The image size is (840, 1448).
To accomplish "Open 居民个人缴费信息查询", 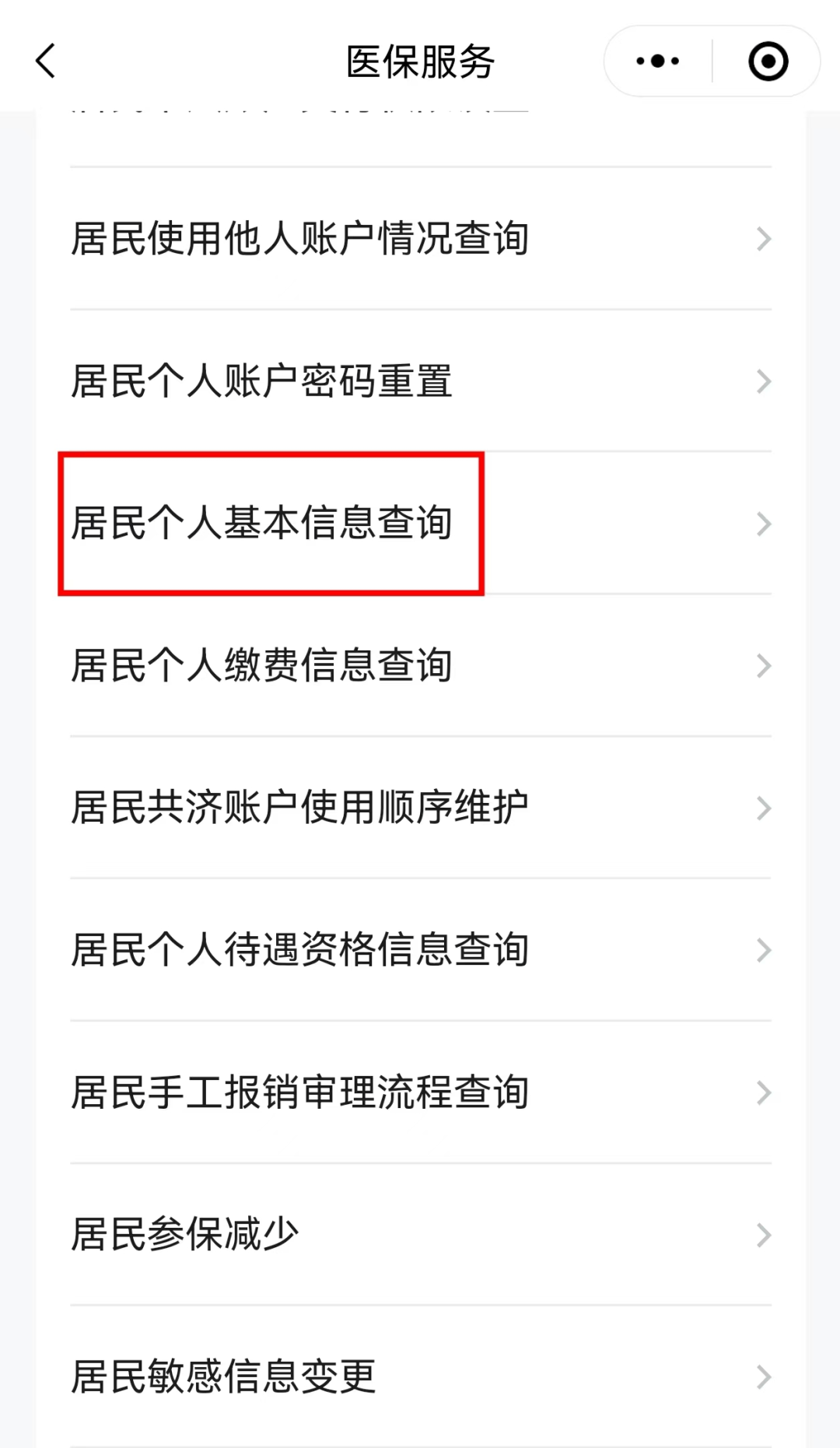I will (420, 665).
